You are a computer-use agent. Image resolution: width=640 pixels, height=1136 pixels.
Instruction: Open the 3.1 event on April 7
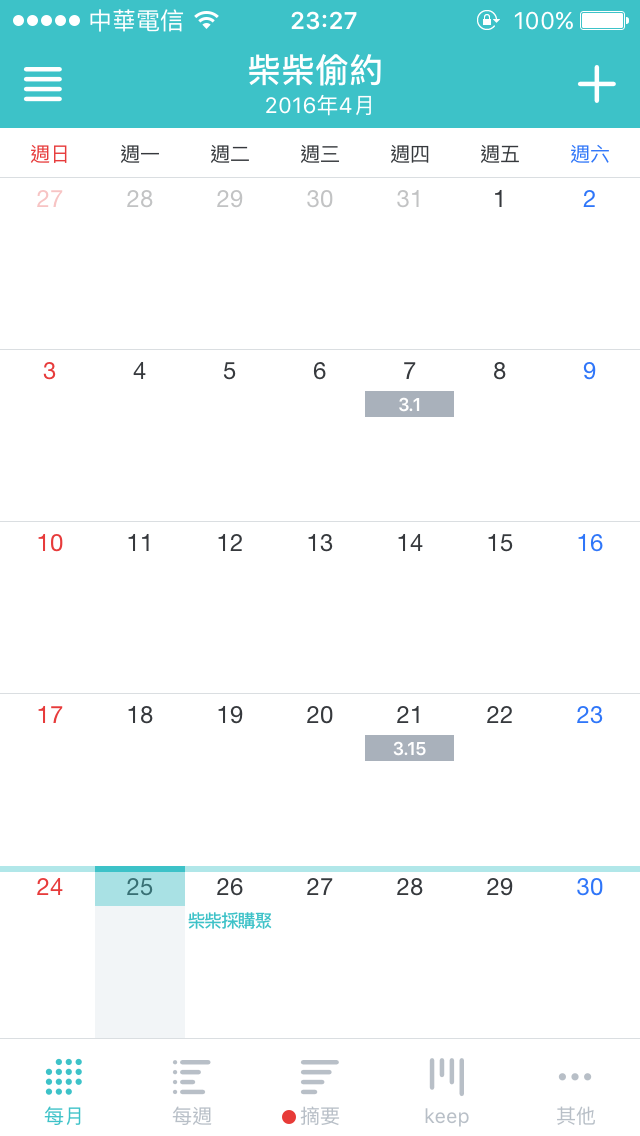tap(409, 404)
